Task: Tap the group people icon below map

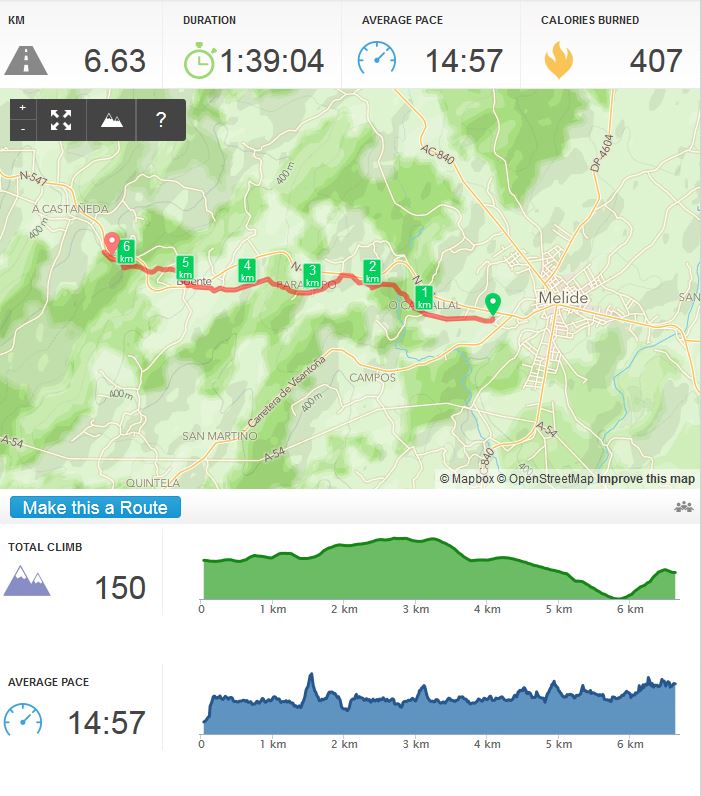Action: point(684,507)
